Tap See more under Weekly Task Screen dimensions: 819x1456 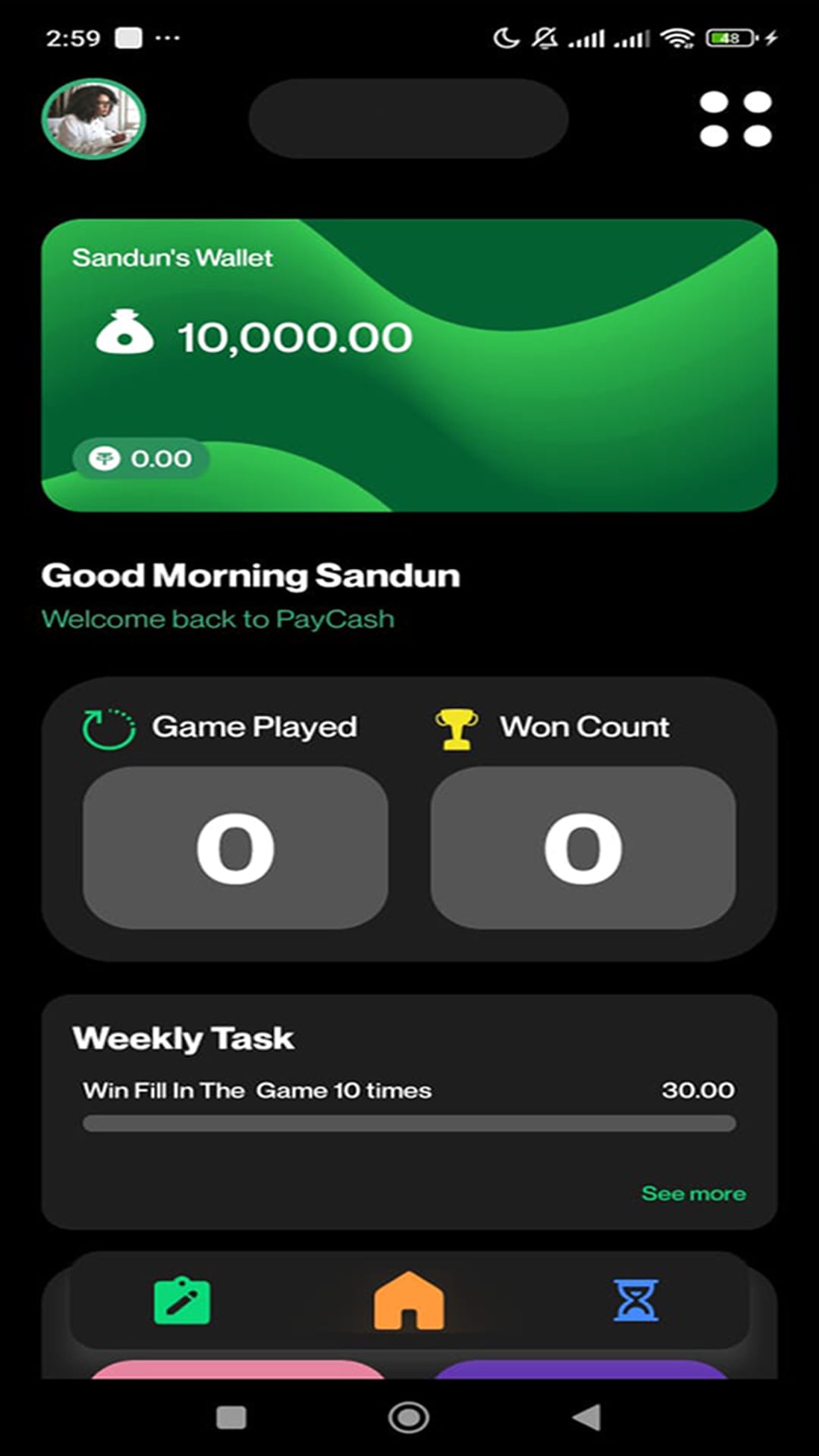[693, 1194]
